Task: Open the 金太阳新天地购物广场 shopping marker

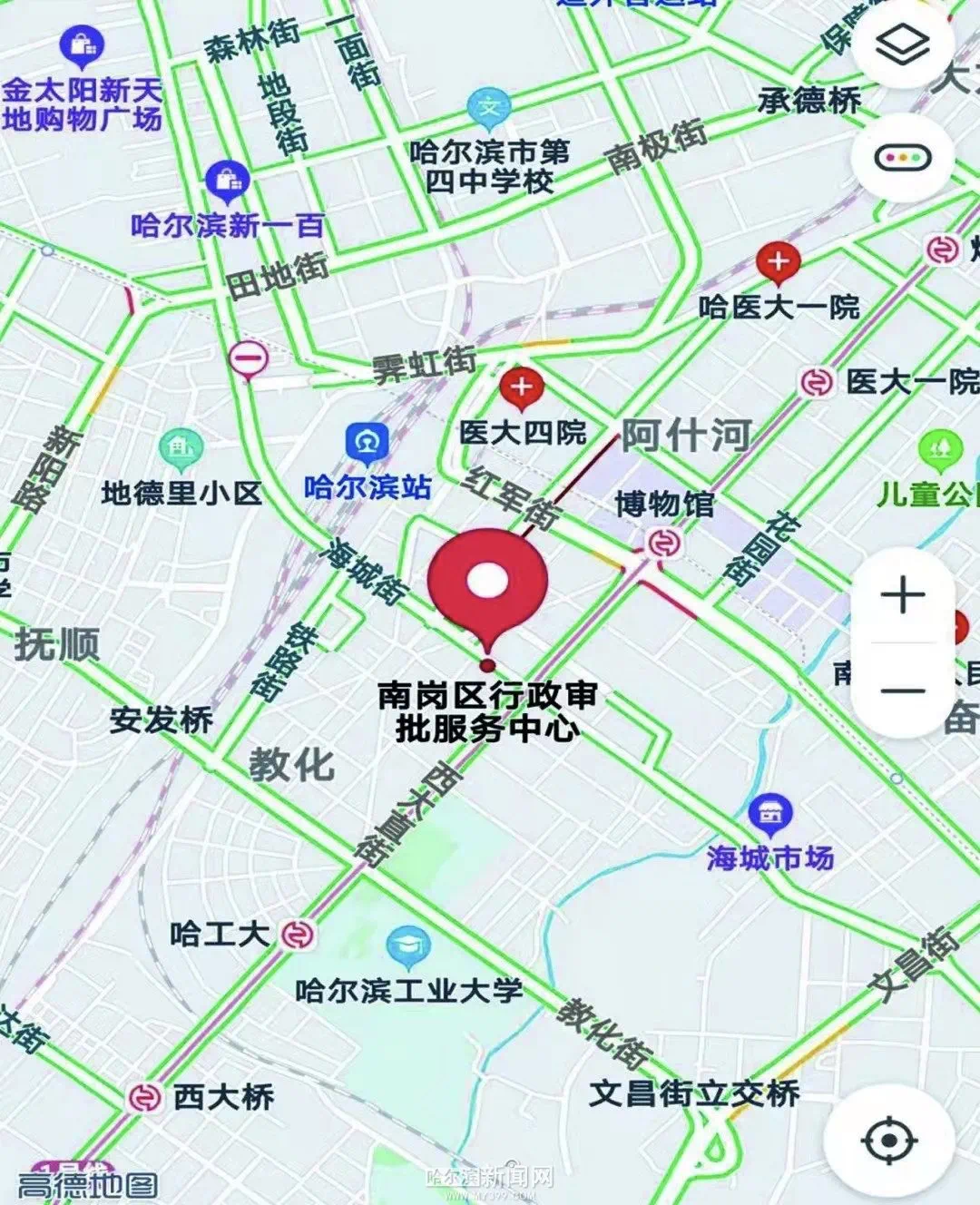Action: point(82,45)
